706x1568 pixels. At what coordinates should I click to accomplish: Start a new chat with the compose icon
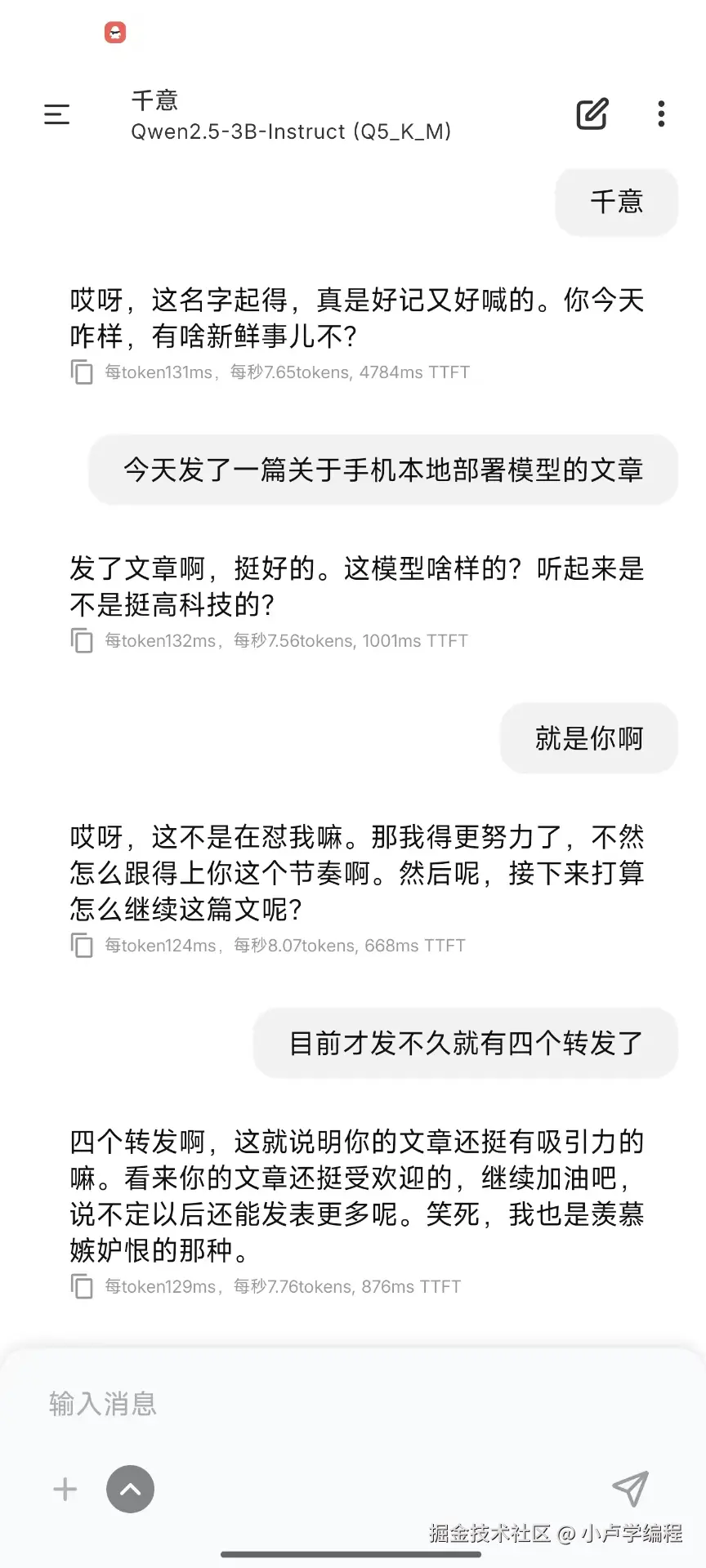592,114
